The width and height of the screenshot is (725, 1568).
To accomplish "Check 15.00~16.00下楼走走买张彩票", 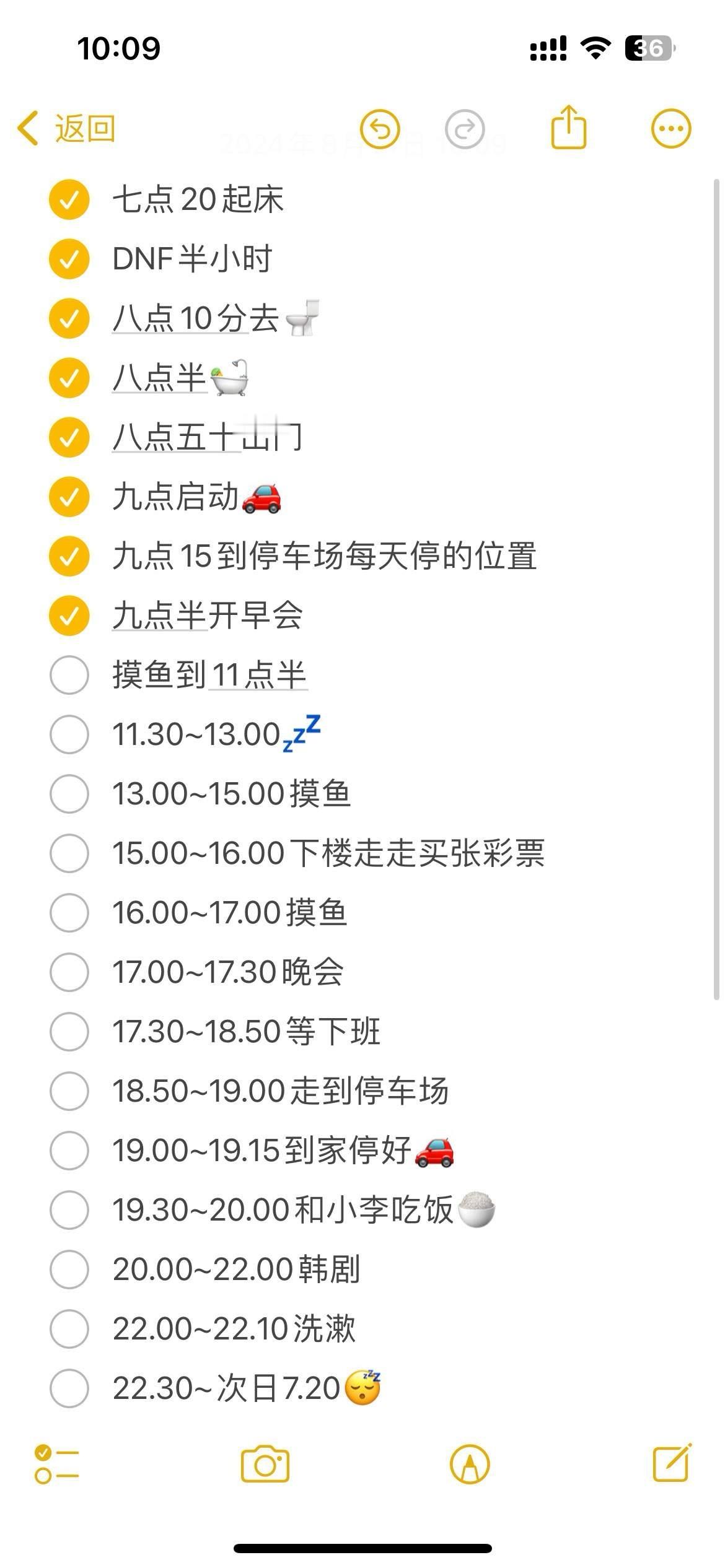I will point(69,853).
